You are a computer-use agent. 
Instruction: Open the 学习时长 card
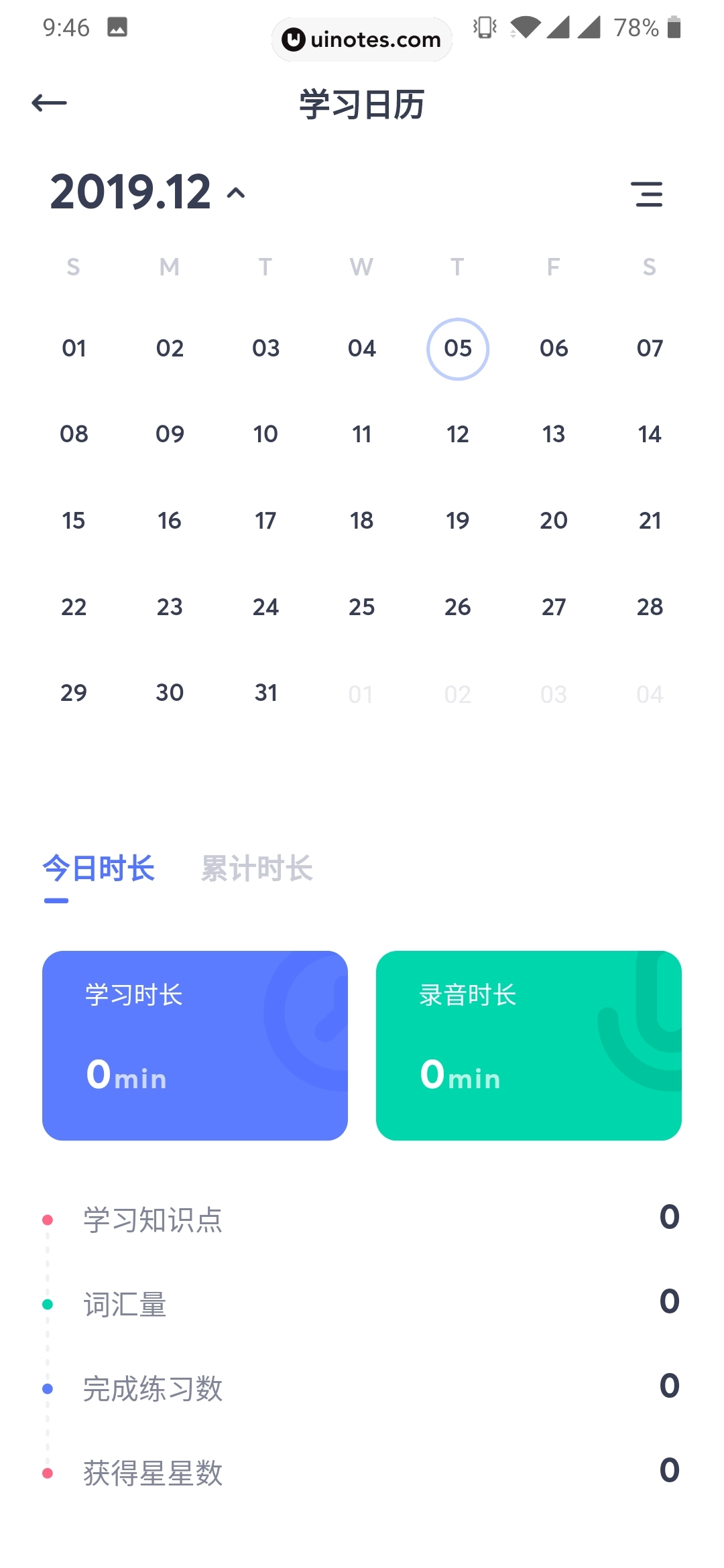tap(194, 1045)
